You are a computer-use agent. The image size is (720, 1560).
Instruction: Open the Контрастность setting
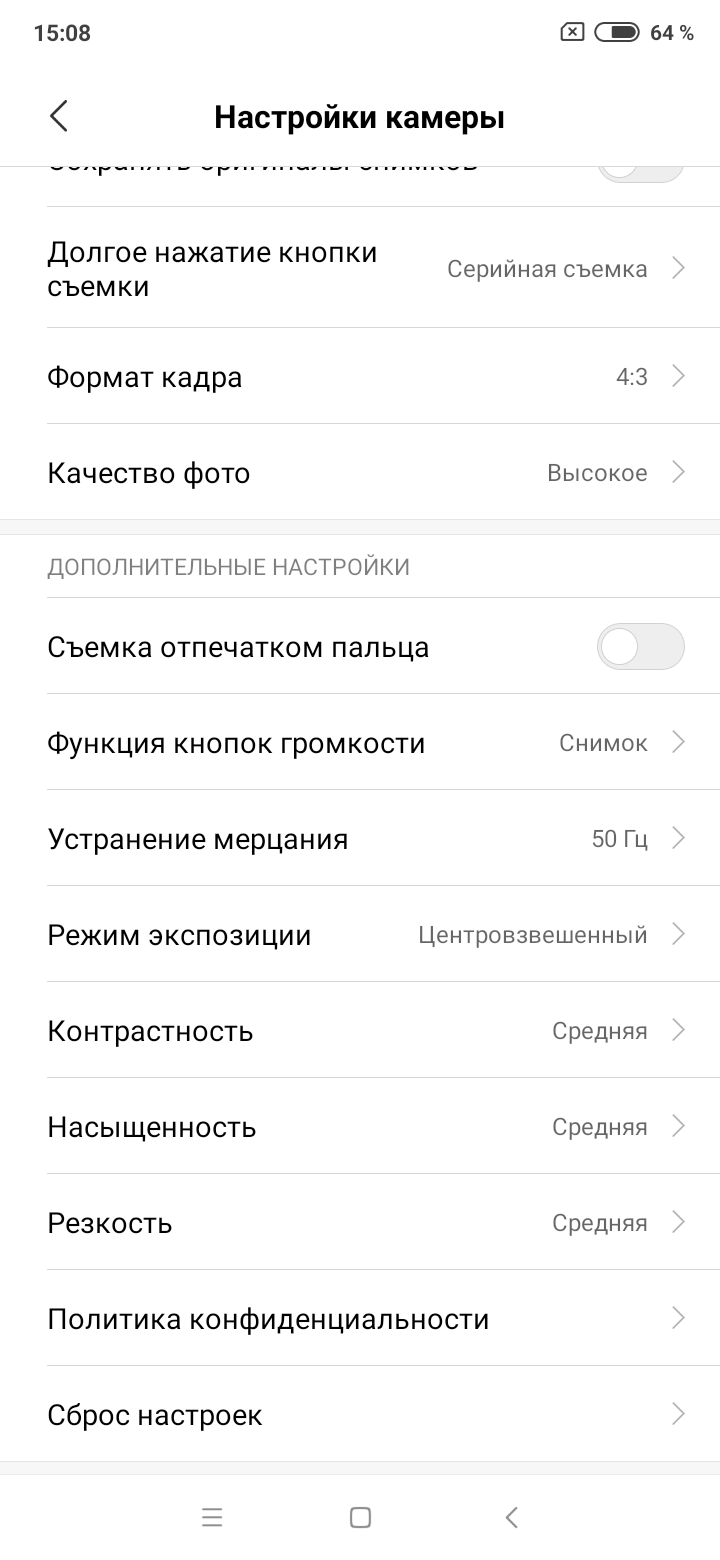click(360, 1030)
